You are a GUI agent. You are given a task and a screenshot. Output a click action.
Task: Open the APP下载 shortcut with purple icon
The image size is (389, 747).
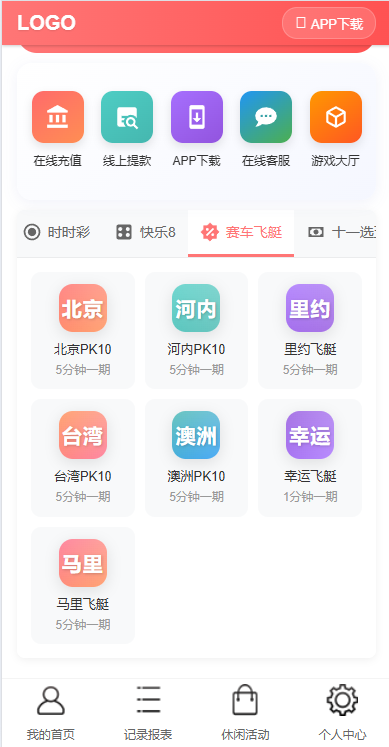[197, 130]
